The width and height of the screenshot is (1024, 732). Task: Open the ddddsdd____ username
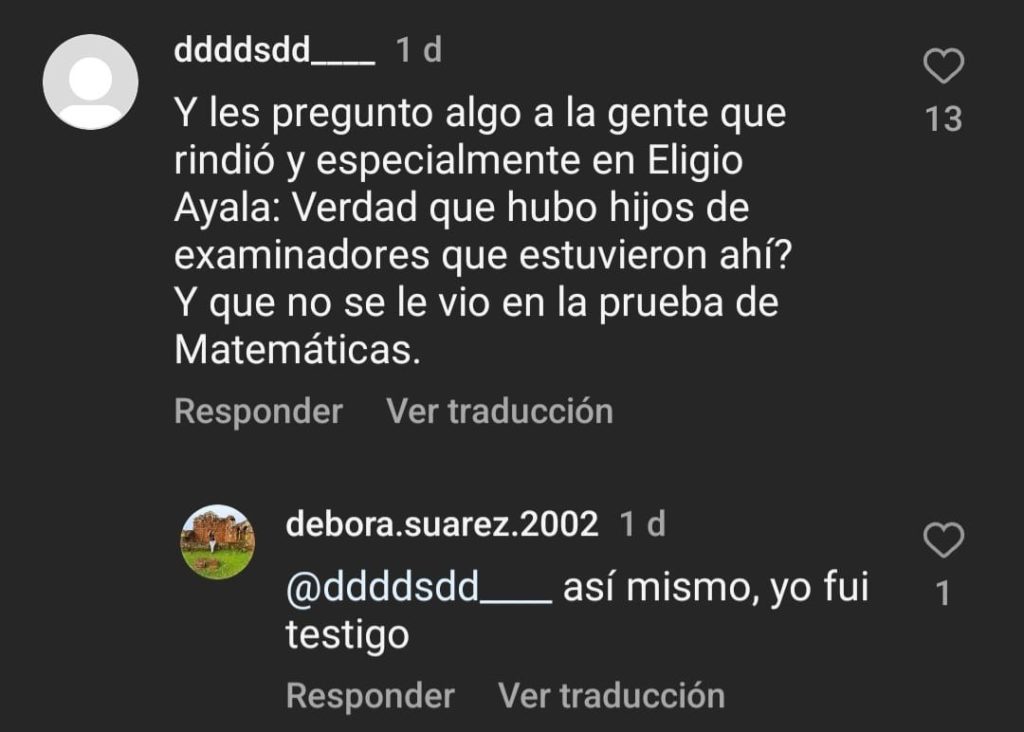click(x=275, y=51)
